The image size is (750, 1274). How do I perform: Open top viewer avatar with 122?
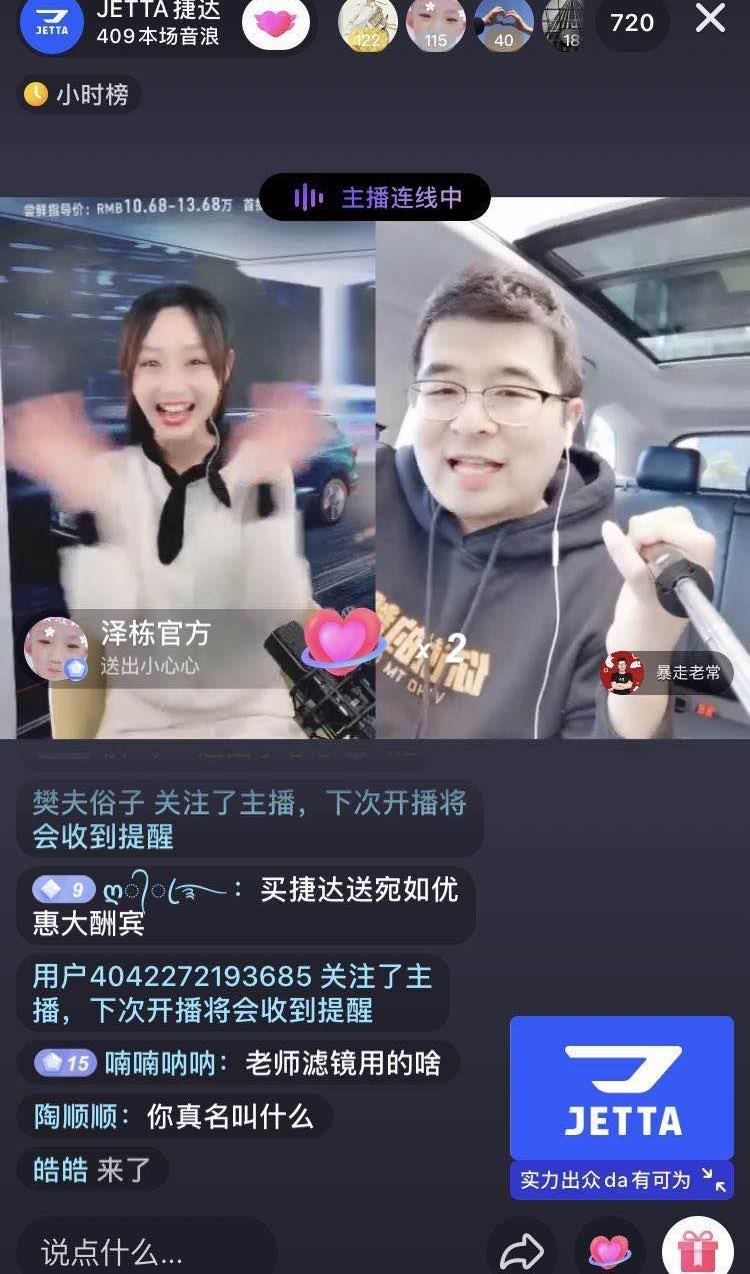[368, 24]
